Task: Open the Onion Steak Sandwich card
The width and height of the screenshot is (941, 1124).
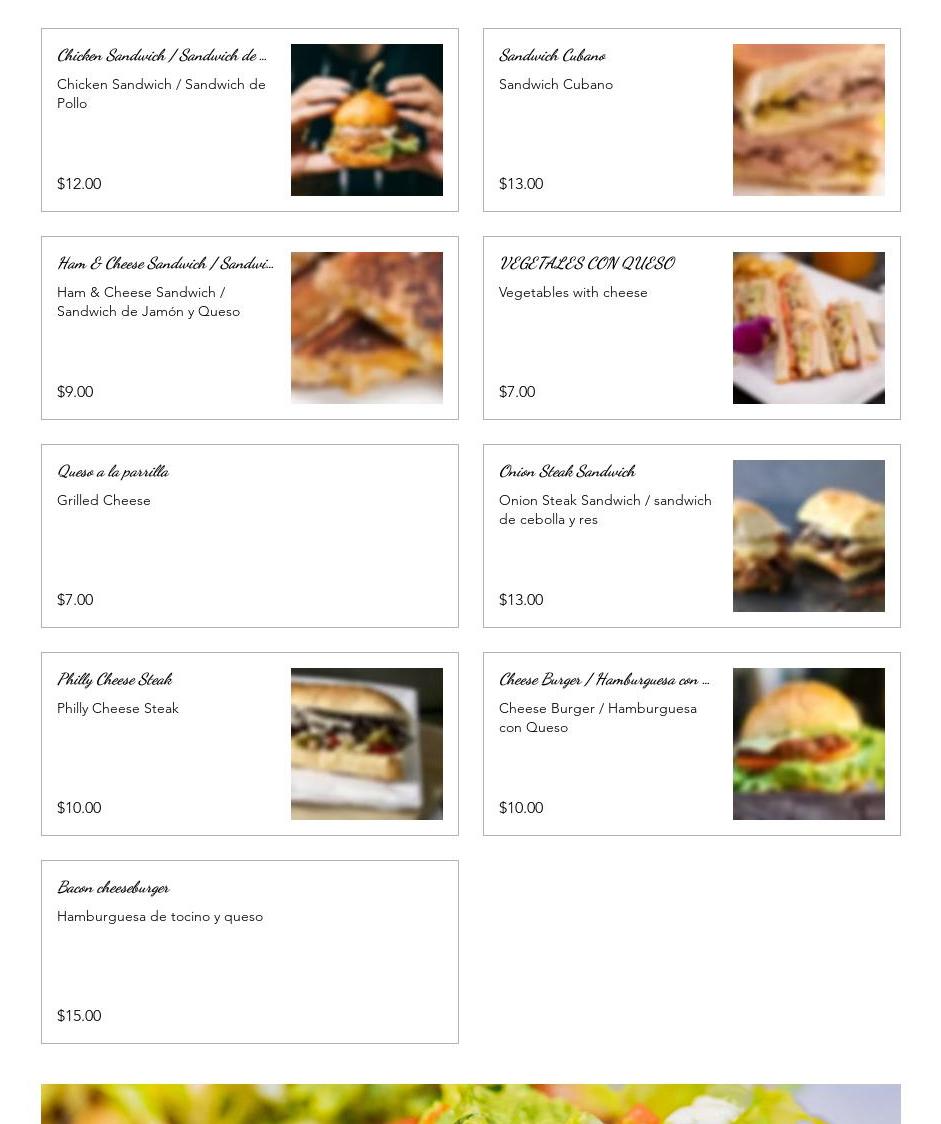Action: click(x=691, y=536)
